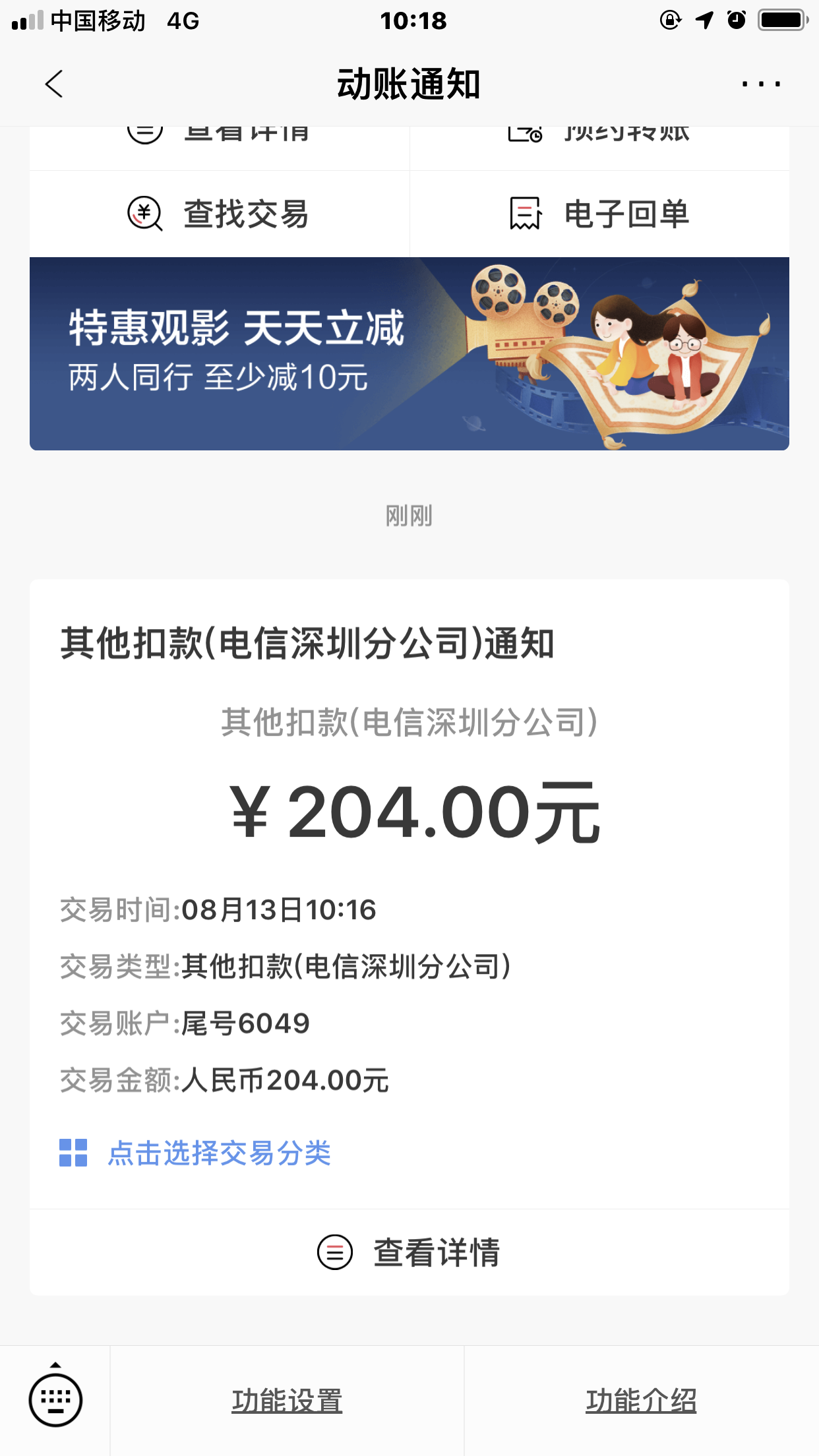Screen dimensions: 819x1456
Task: Open the three-dot overflow menu
Action: click(x=760, y=84)
